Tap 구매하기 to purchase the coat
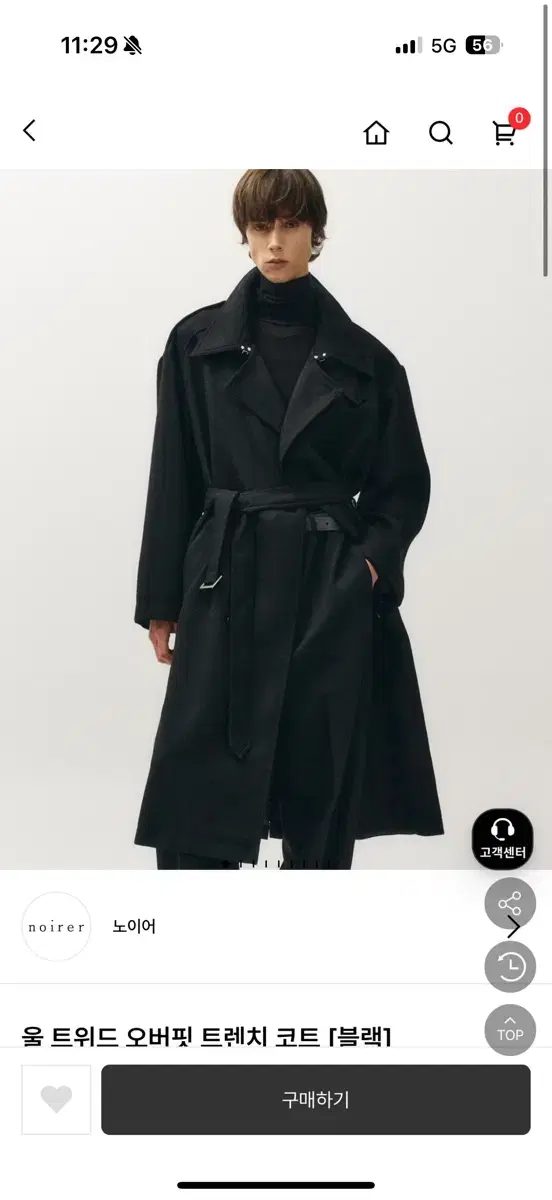 316,1099
